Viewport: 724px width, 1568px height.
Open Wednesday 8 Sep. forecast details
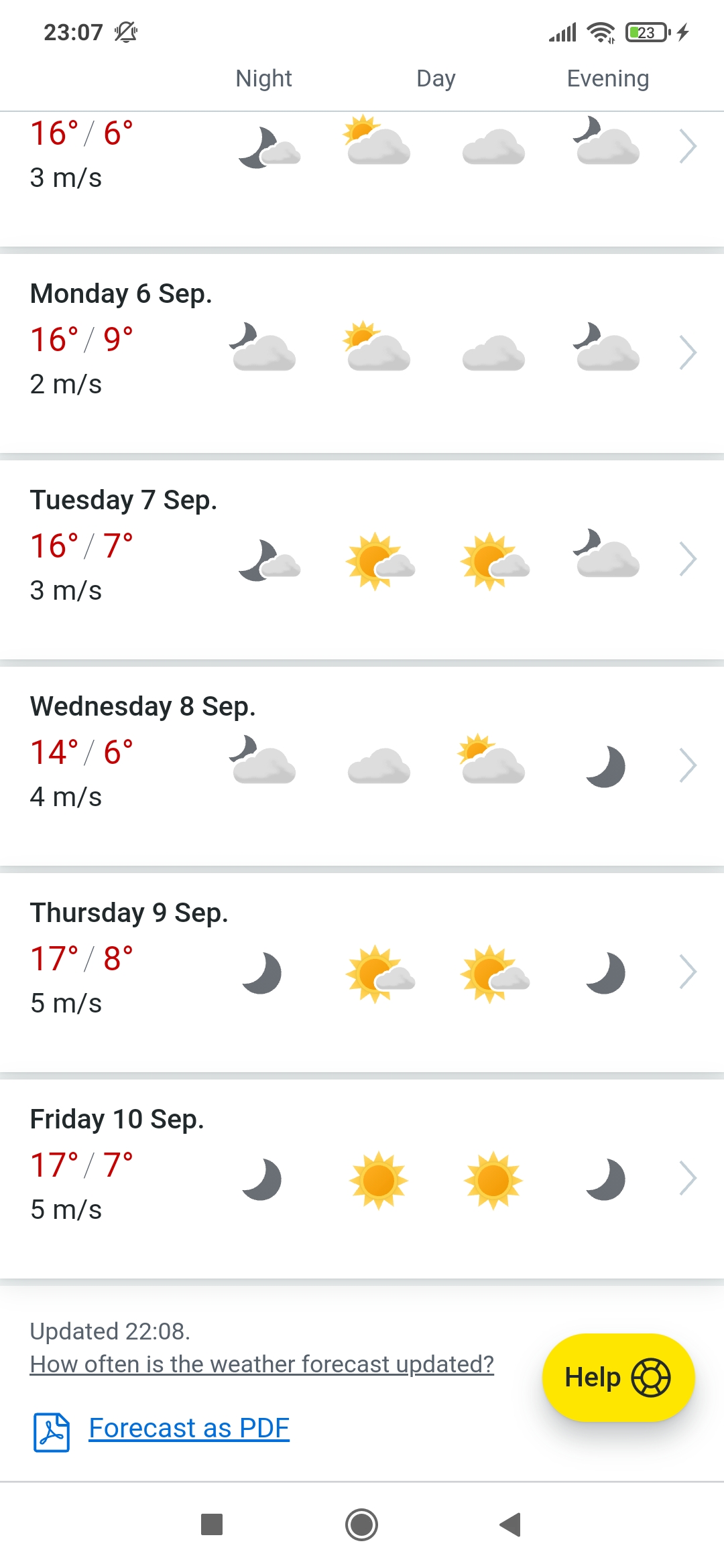point(688,765)
